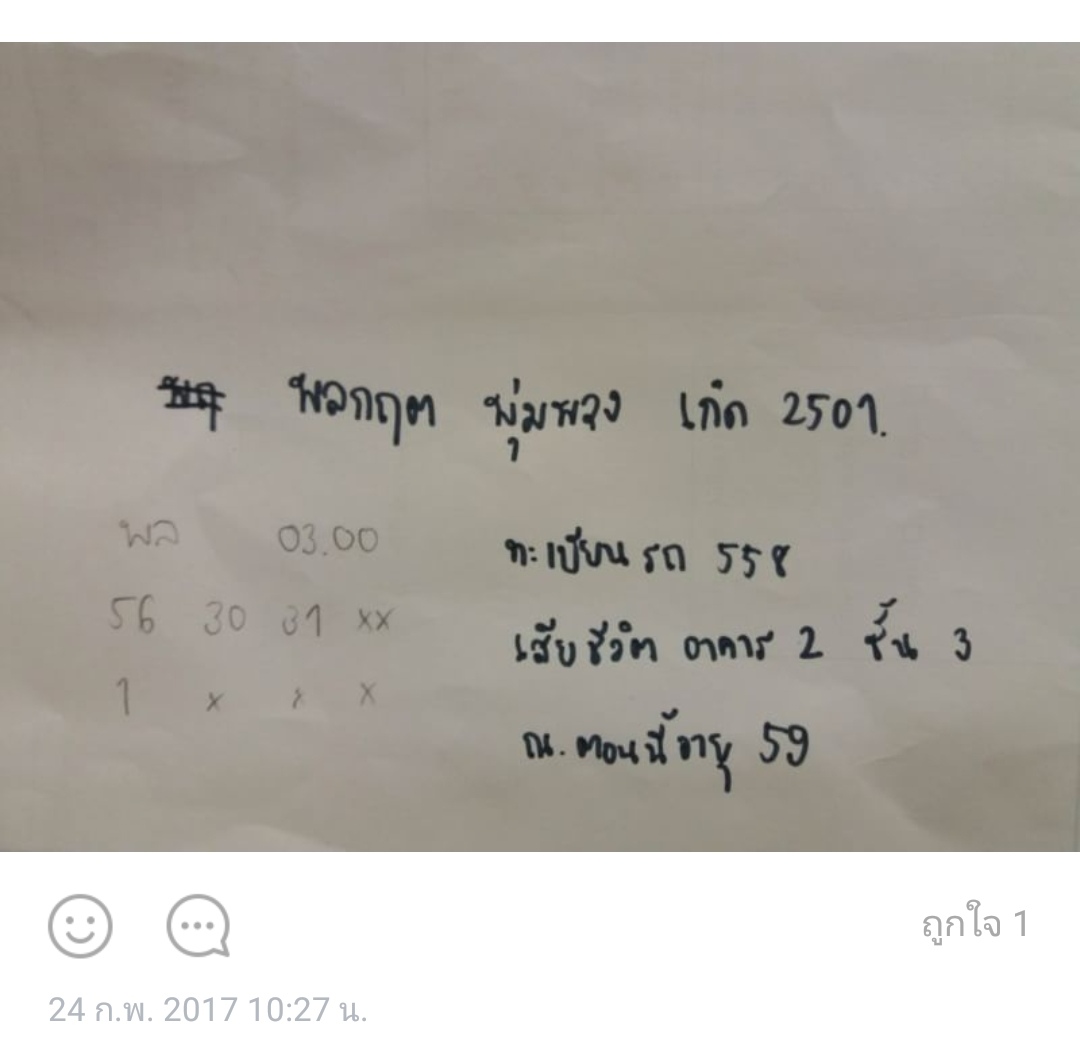View who liked via ถูกใจ 1
Image resolution: width=1080 pixels, height=1063 pixels.
pos(975,925)
